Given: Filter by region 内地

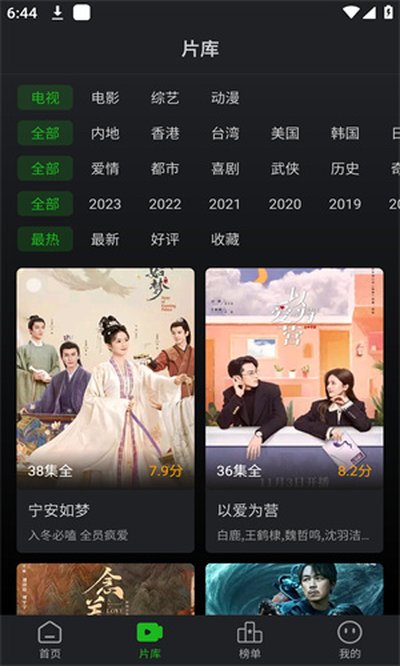Looking at the screenshot, I should [x=105, y=133].
